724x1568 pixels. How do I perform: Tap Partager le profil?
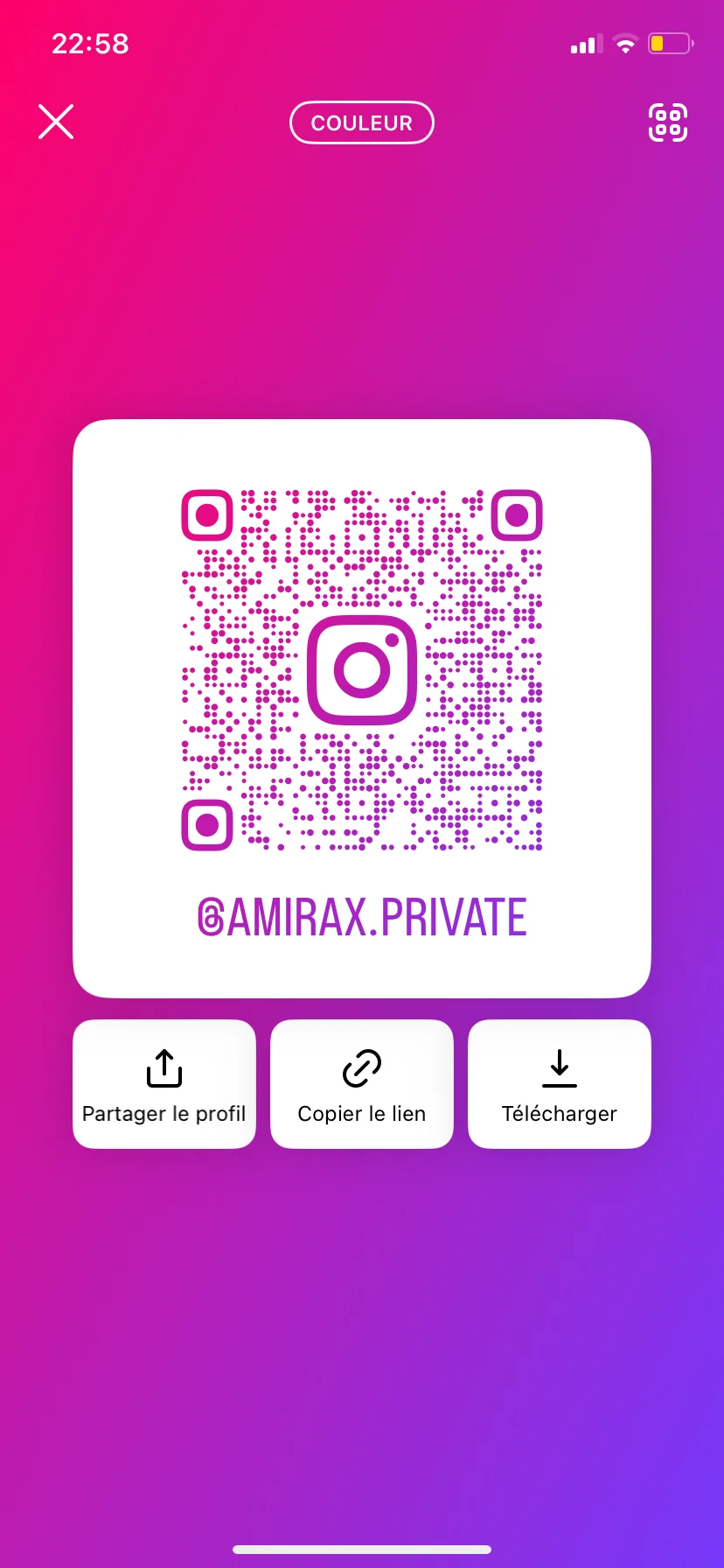164,1083
